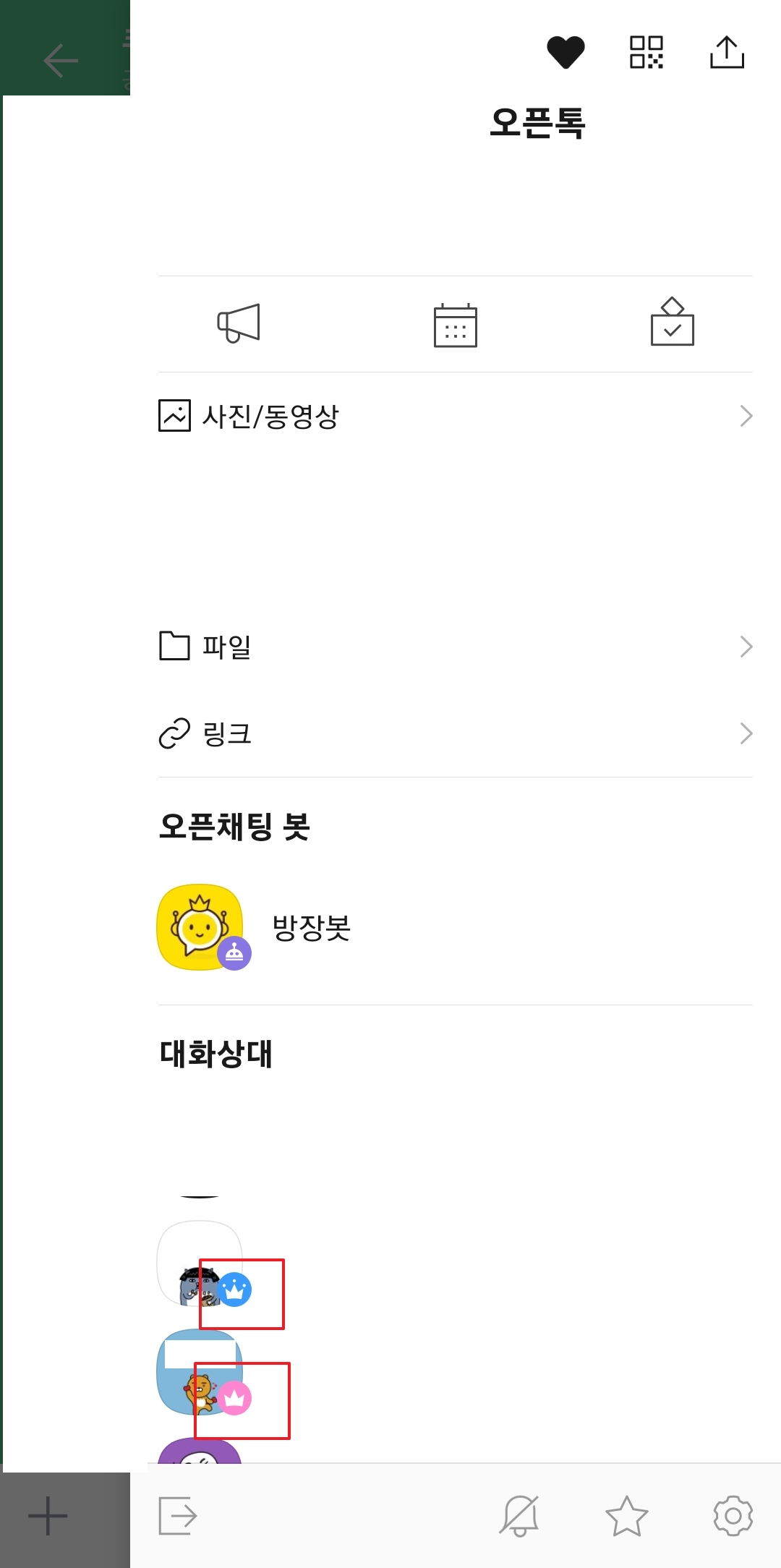Screen dimensions: 781x1568
Task: Open the chat calendar icon
Action: (x=453, y=323)
